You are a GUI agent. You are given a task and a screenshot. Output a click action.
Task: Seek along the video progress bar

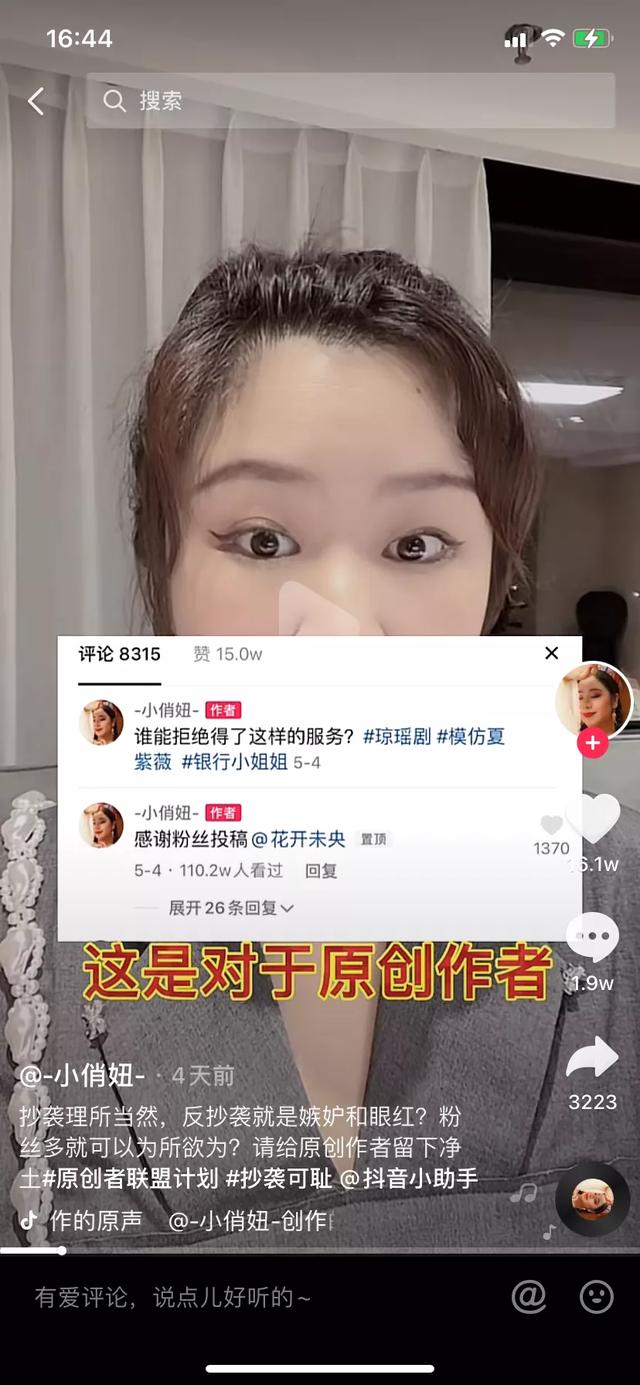(x=320, y=1250)
